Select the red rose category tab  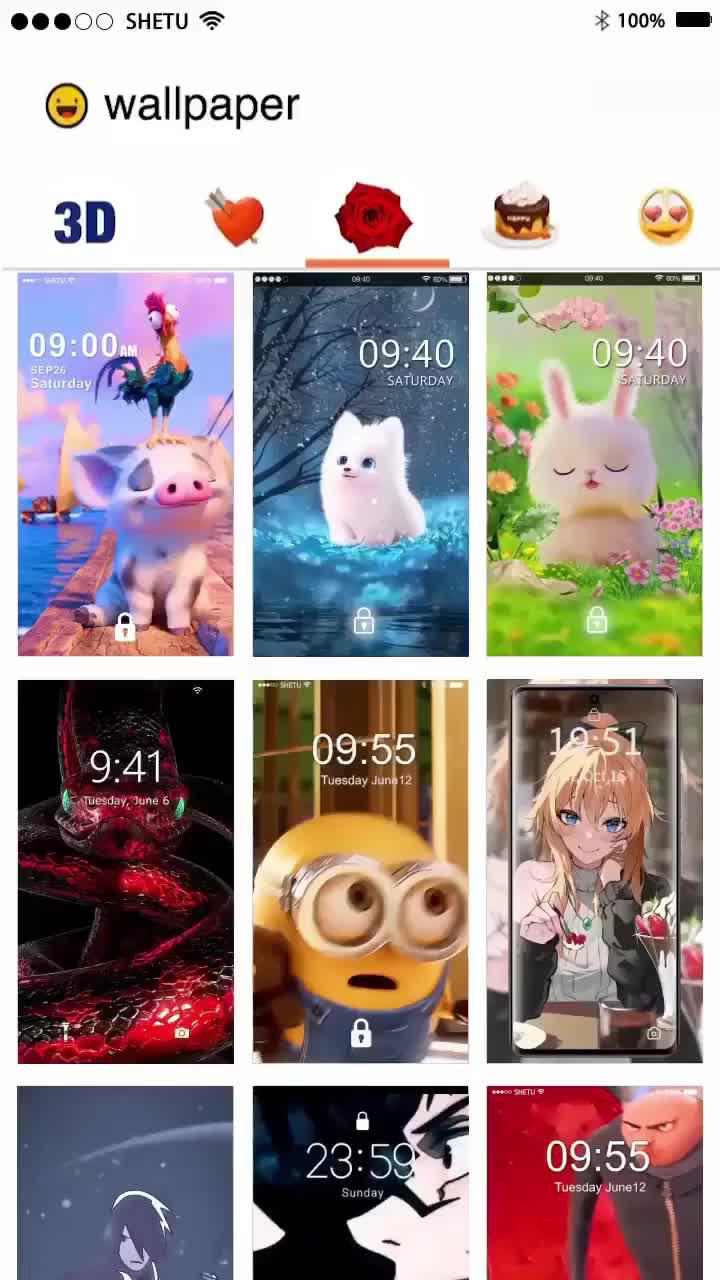click(374, 218)
